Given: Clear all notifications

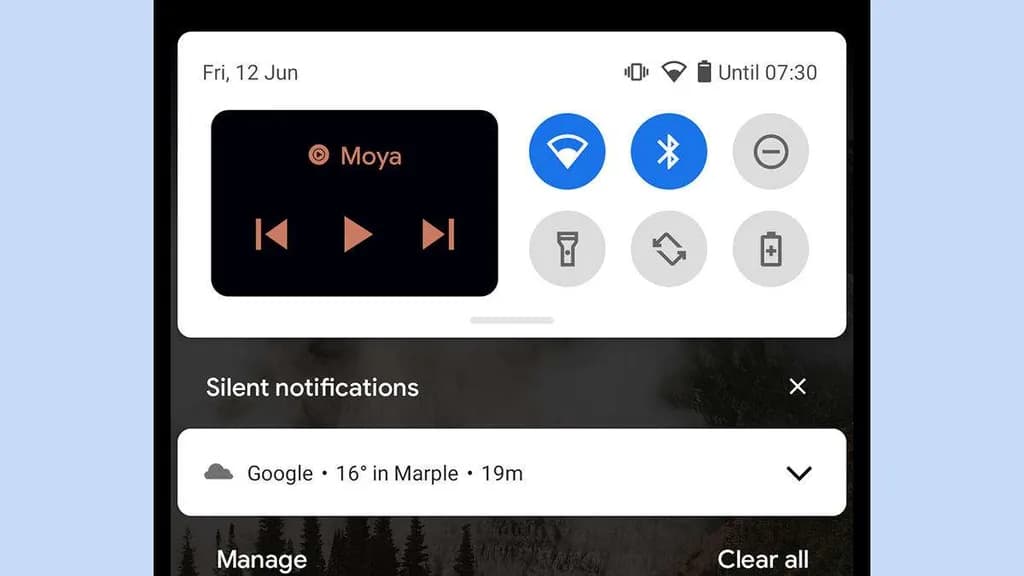Looking at the screenshot, I should tap(762, 559).
